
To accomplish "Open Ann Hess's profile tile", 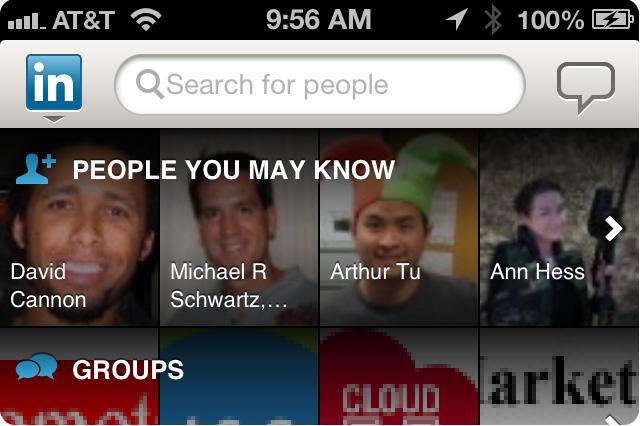I will (x=545, y=240).
